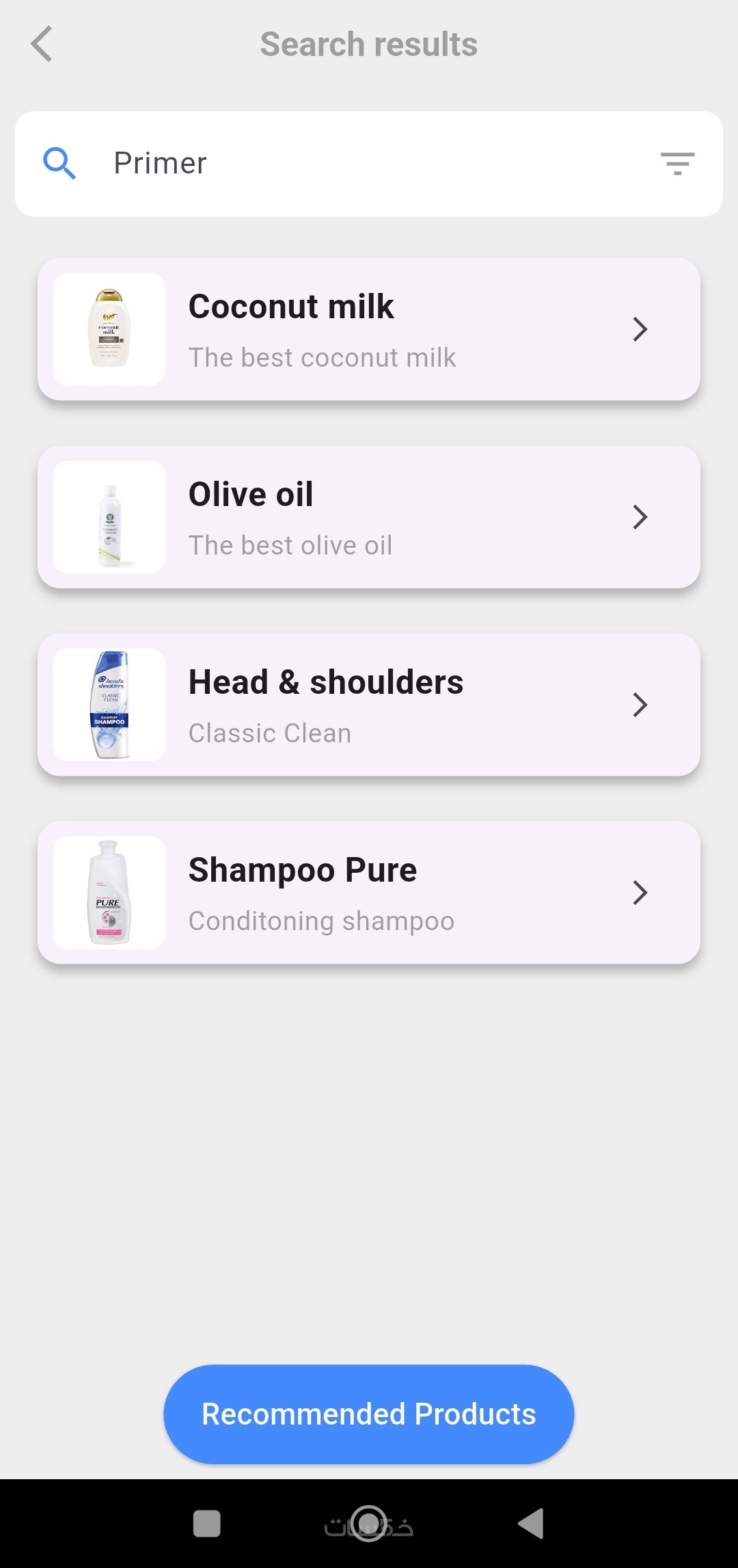Tap the system back triangle
The height and width of the screenshot is (1568, 738).
tap(531, 1524)
